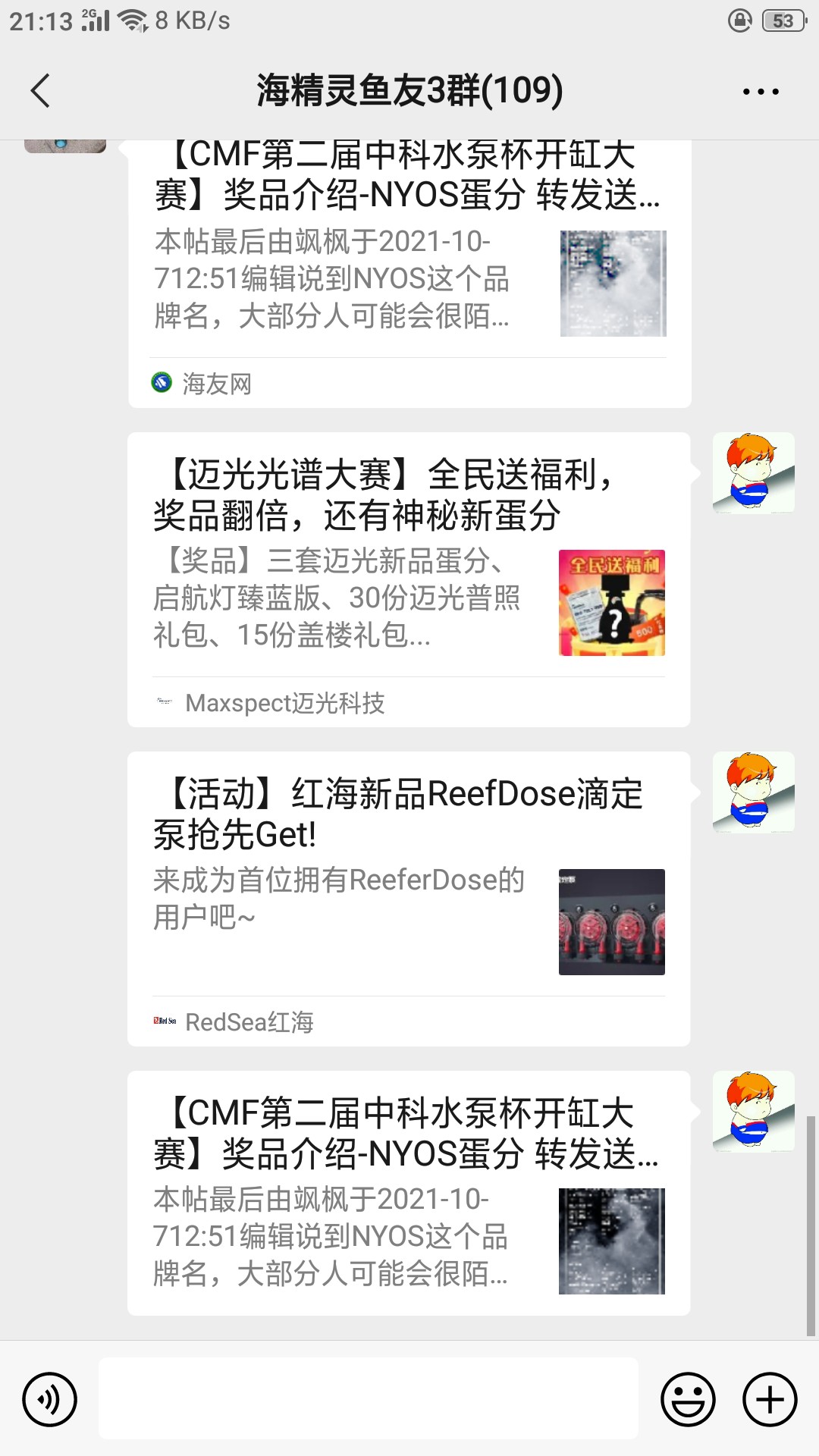
Task: Tap the message text field
Action: point(368,1398)
